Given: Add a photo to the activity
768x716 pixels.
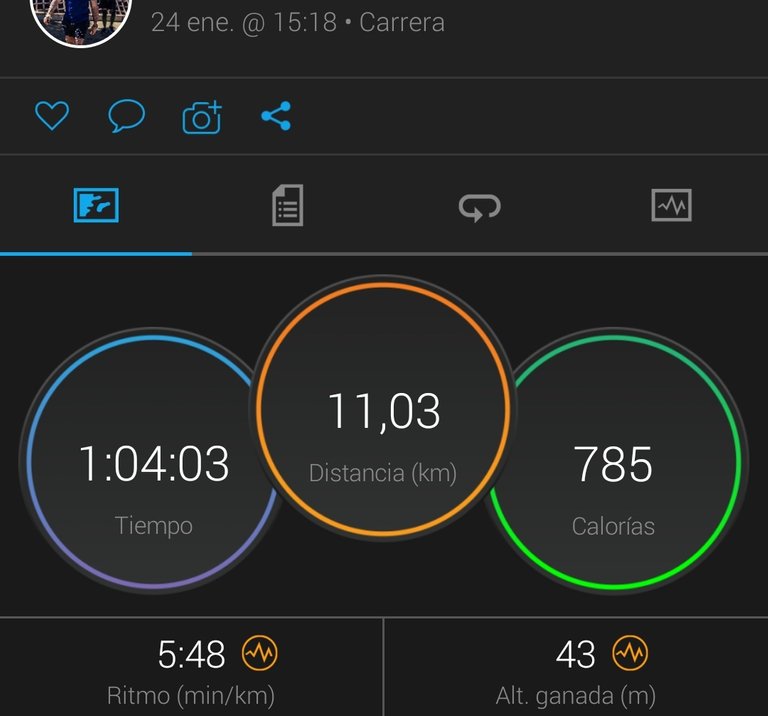Looking at the screenshot, I should click(x=201, y=117).
